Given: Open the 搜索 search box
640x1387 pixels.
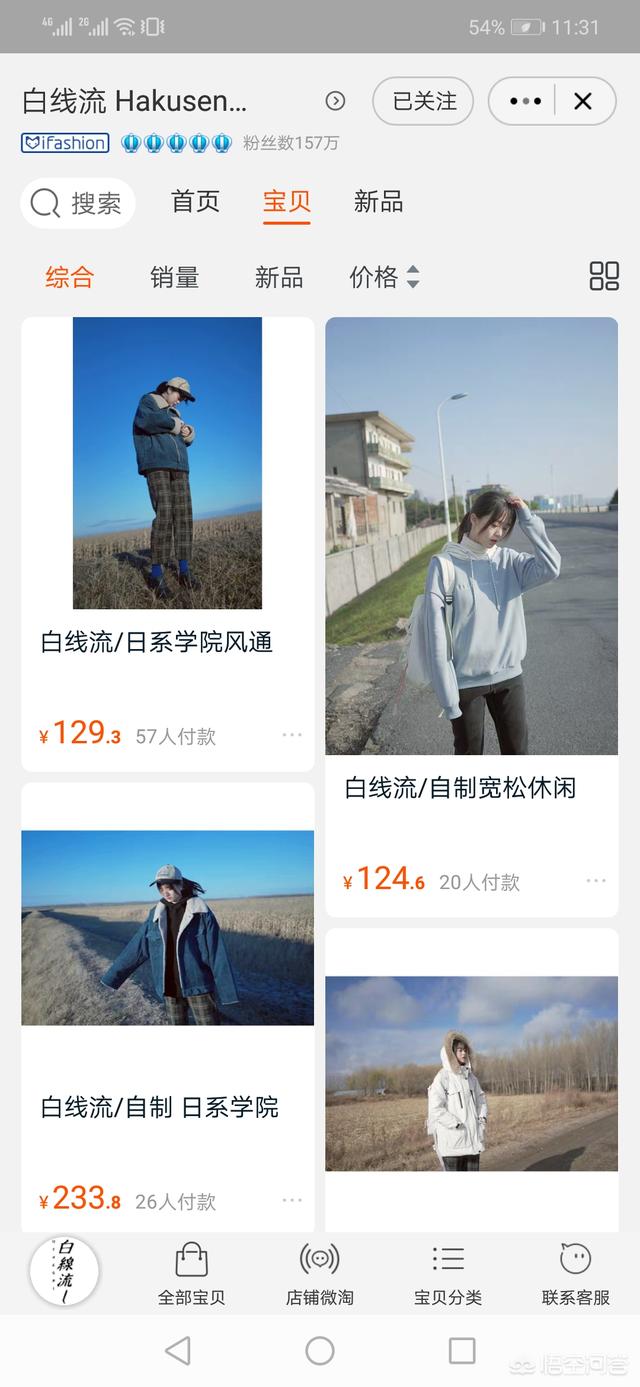Looking at the screenshot, I should pos(78,204).
